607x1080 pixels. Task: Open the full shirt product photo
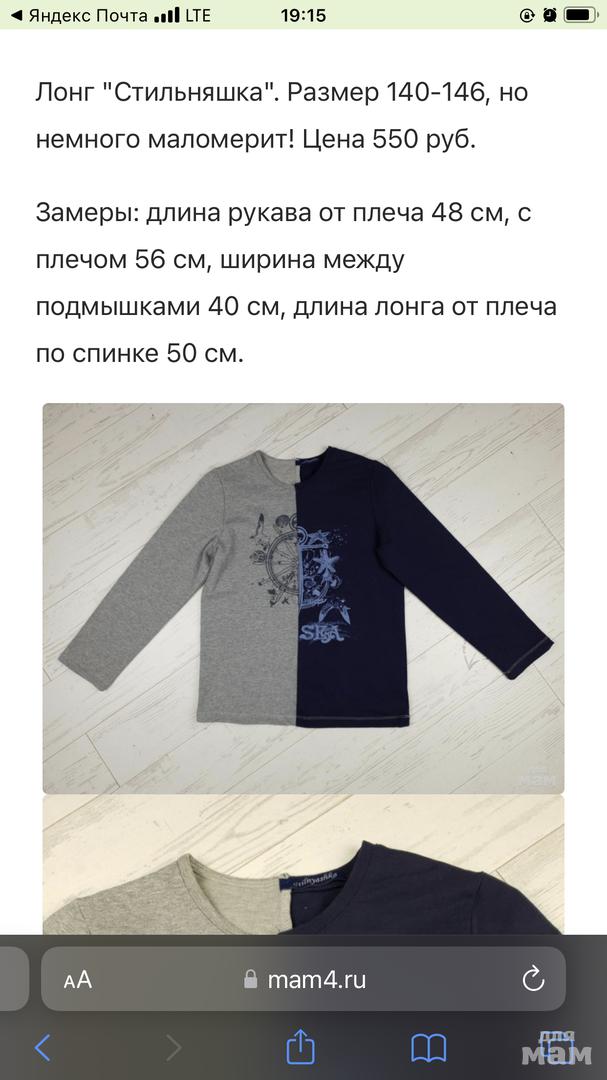303,597
